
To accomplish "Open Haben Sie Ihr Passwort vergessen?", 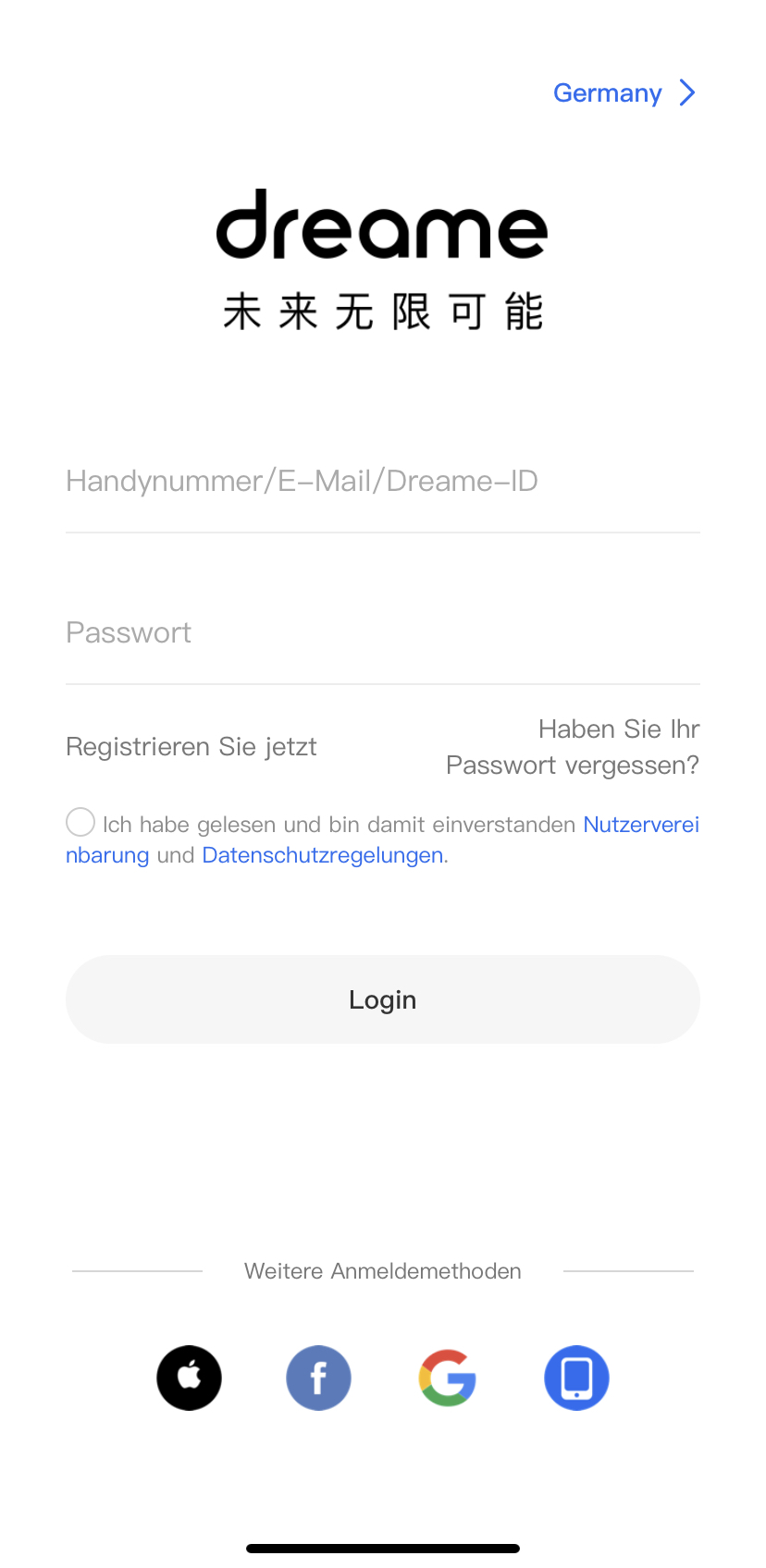I will [x=573, y=747].
